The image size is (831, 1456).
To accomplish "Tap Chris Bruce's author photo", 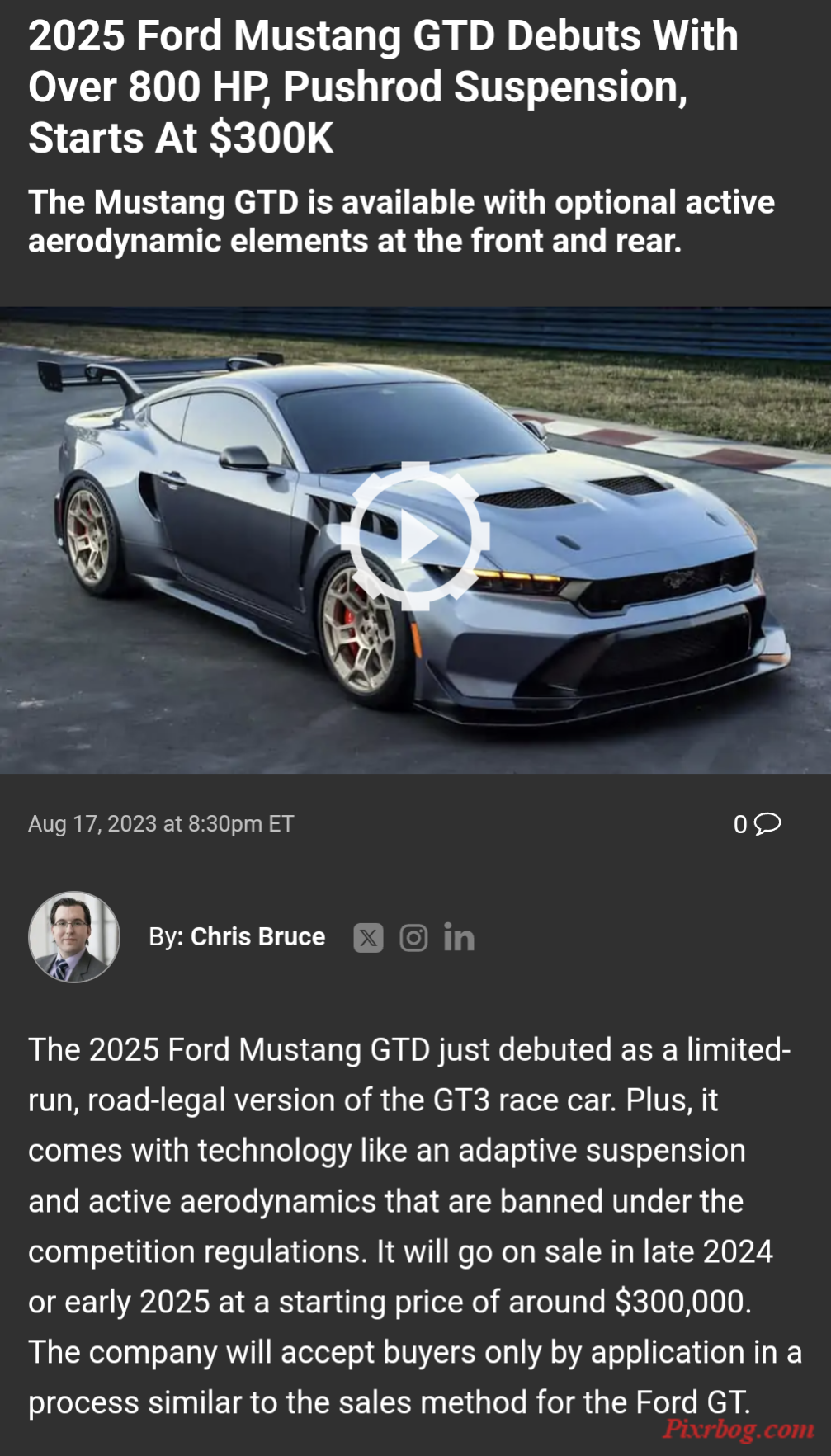I will 74,937.
